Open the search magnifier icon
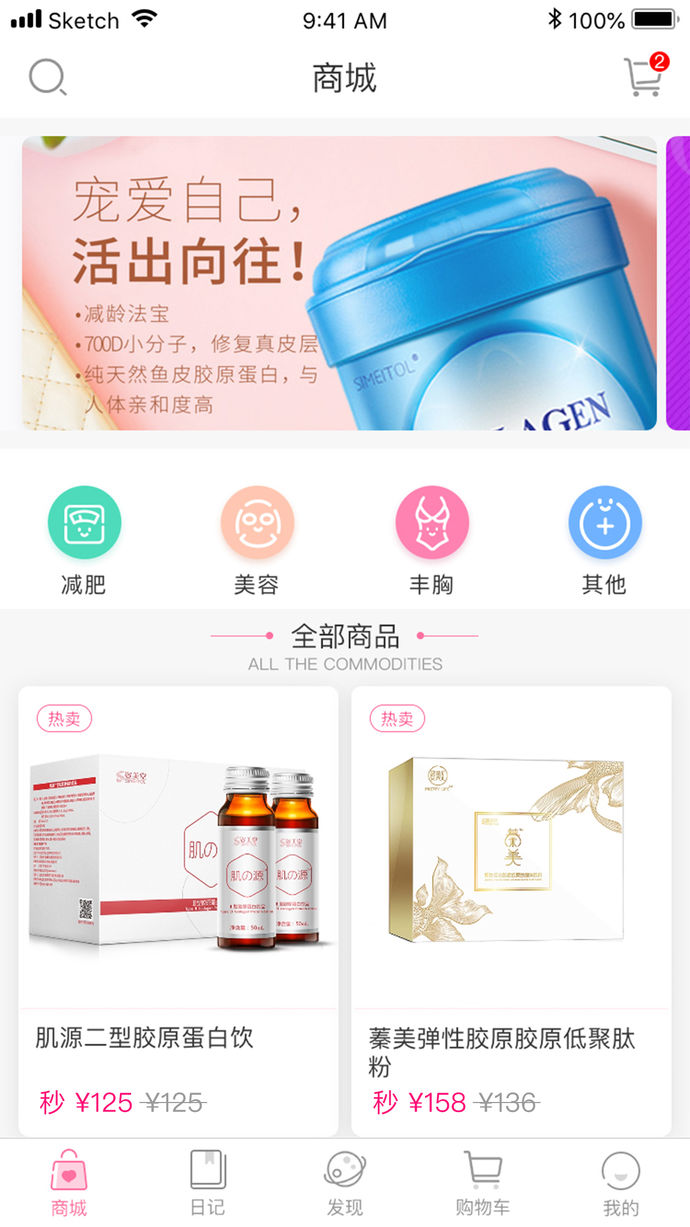Screen dimensions: 690x1227 (x=47, y=77)
